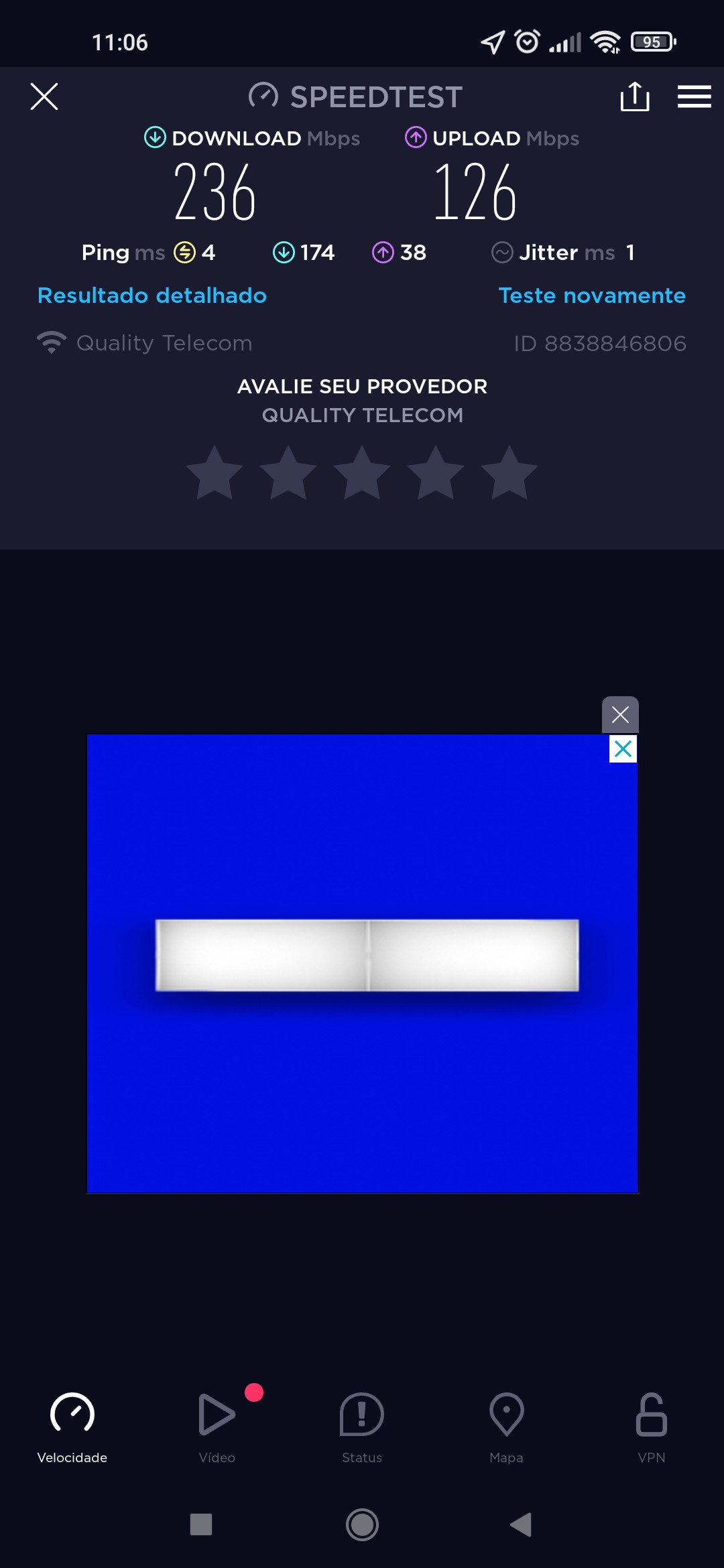724x1568 pixels.
Task: Open Resultado detalhado
Action: coord(152,296)
